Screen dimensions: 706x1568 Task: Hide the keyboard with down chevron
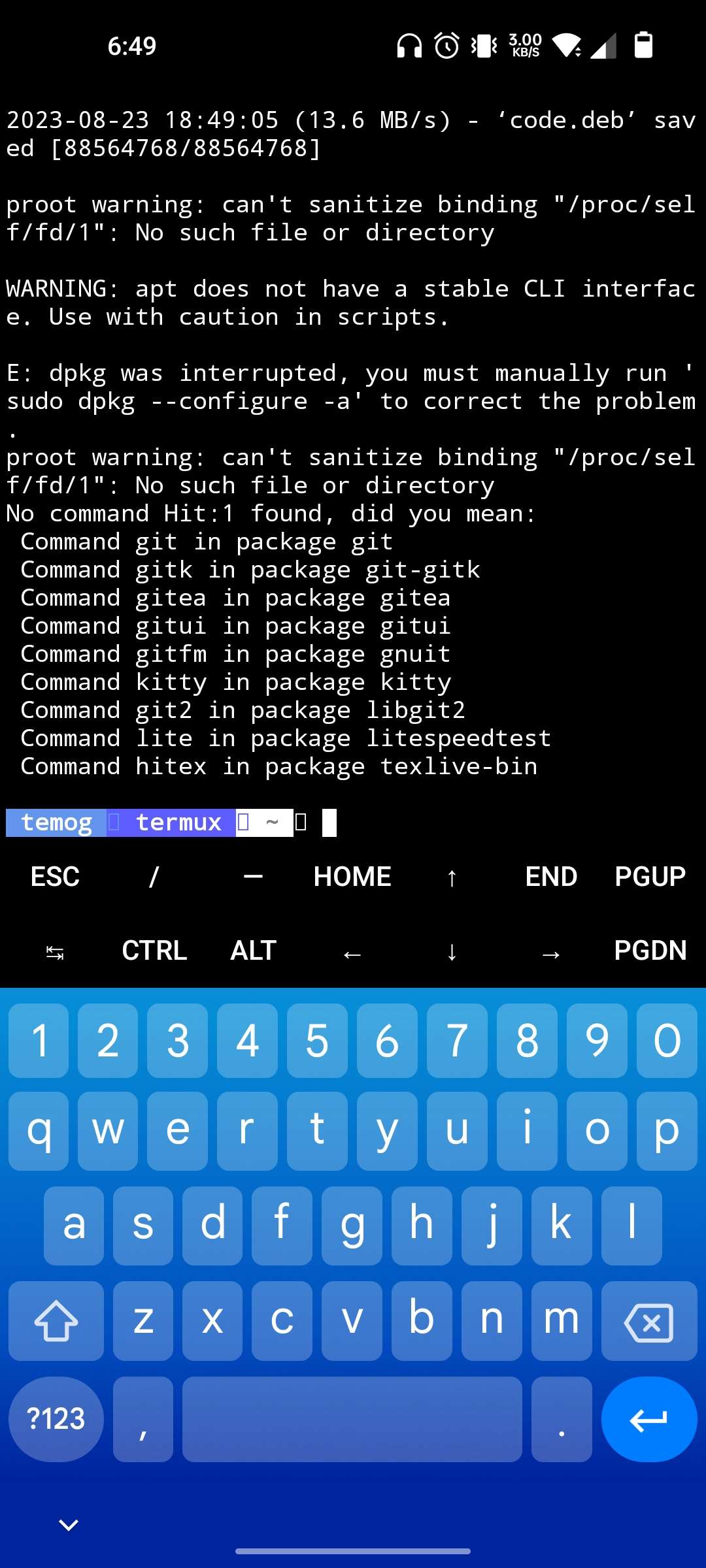(69, 1525)
